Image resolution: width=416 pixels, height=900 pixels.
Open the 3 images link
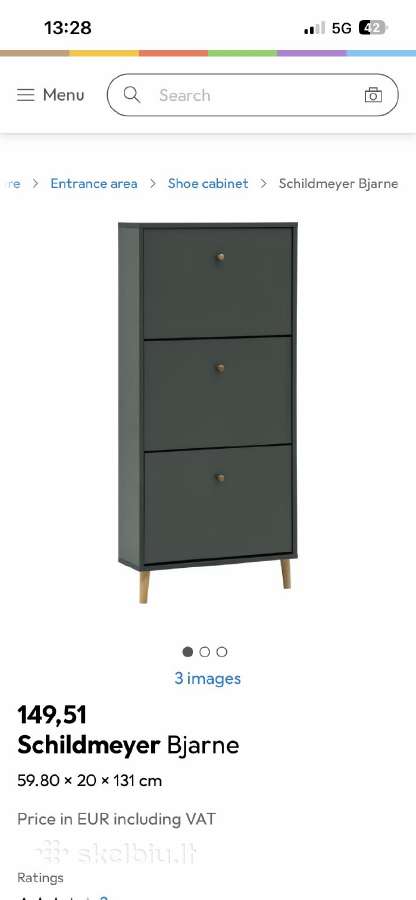(x=208, y=678)
